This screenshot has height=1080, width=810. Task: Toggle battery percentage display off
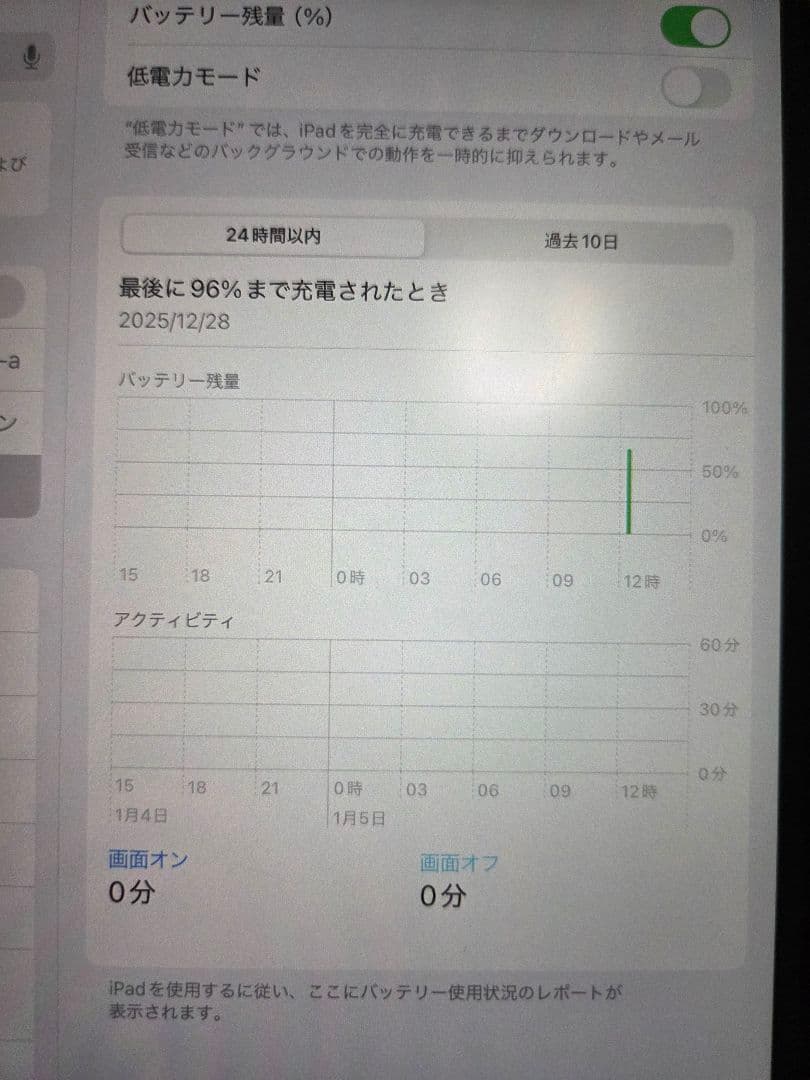pyautogui.click(x=694, y=25)
